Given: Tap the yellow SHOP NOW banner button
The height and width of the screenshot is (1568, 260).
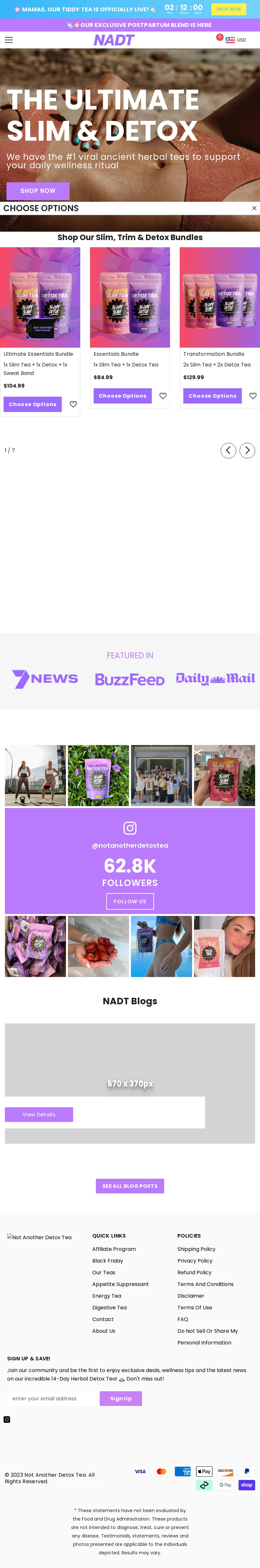Looking at the screenshot, I should tap(228, 9).
